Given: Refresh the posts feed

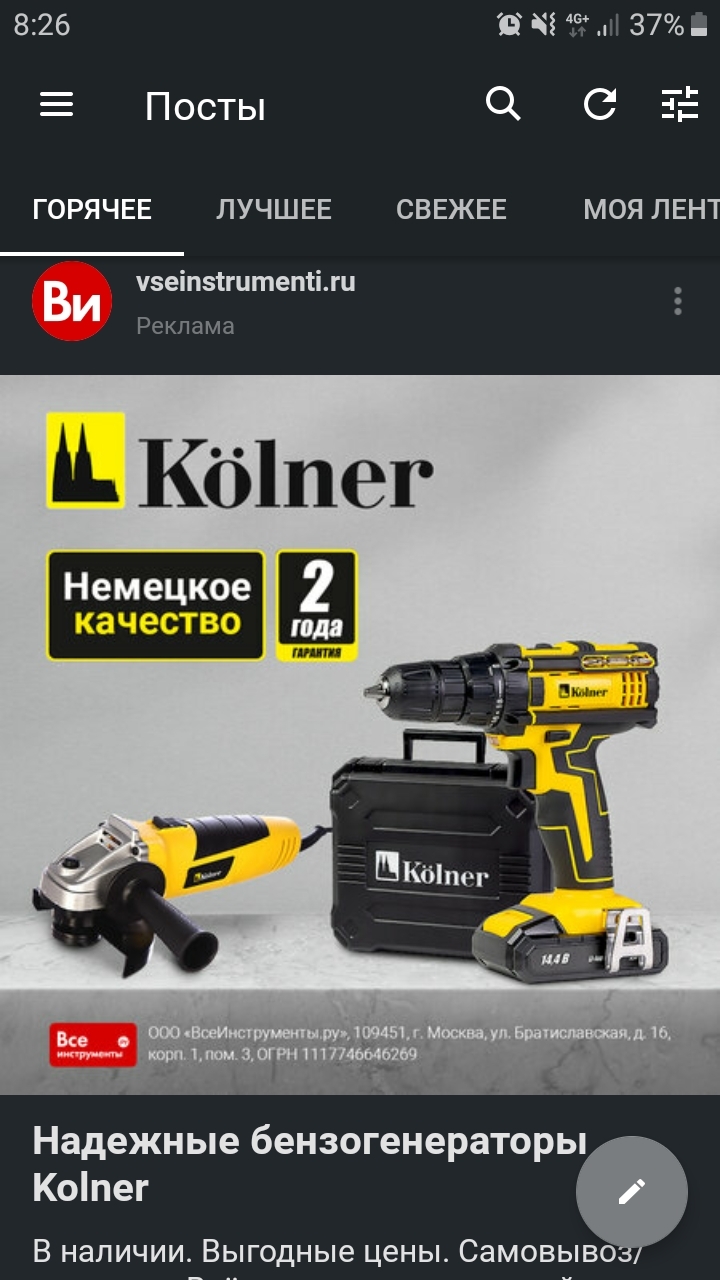Looking at the screenshot, I should 600,104.
